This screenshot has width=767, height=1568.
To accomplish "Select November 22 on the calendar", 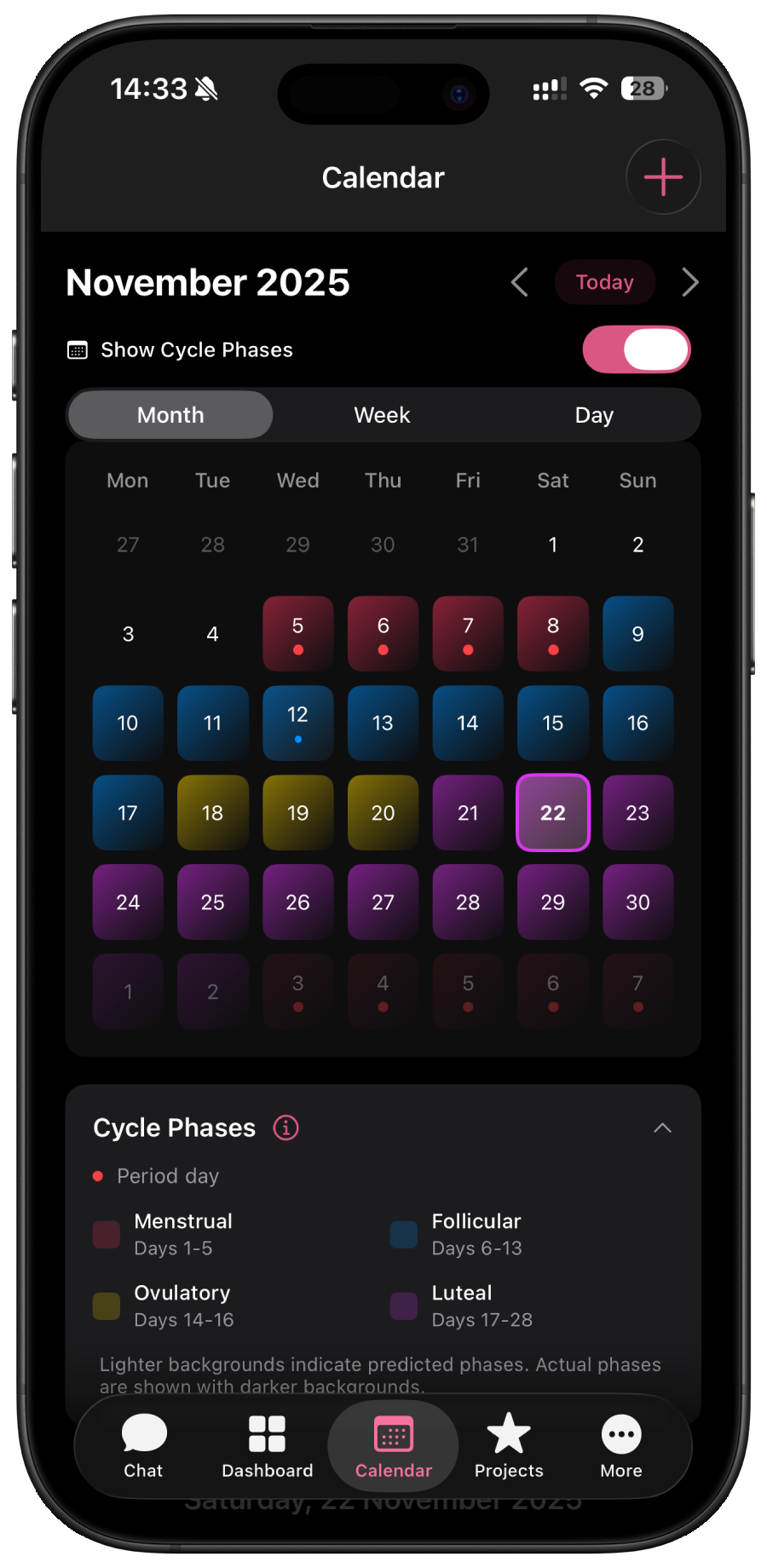I will coord(552,813).
